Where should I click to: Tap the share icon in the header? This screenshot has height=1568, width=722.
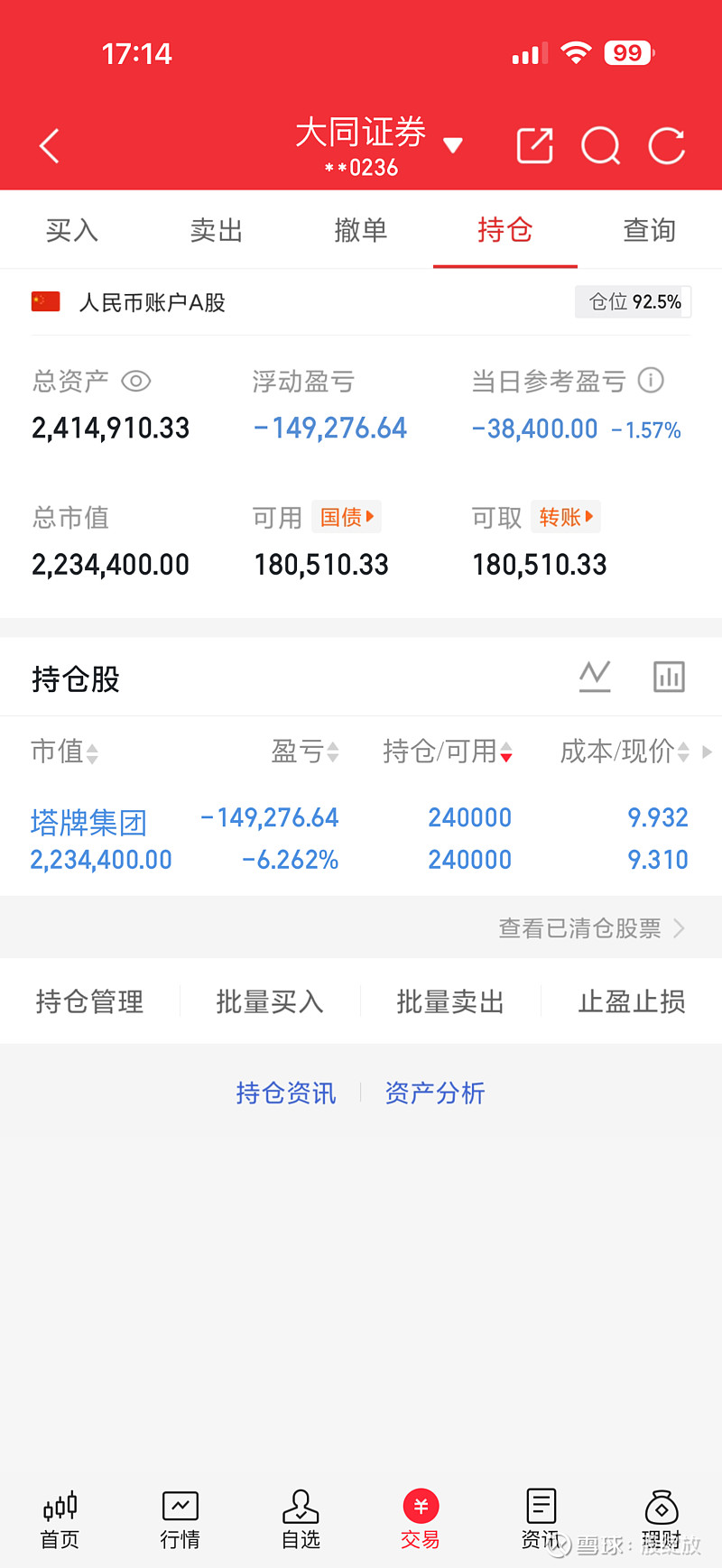pyautogui.click(x=534, y=145)
